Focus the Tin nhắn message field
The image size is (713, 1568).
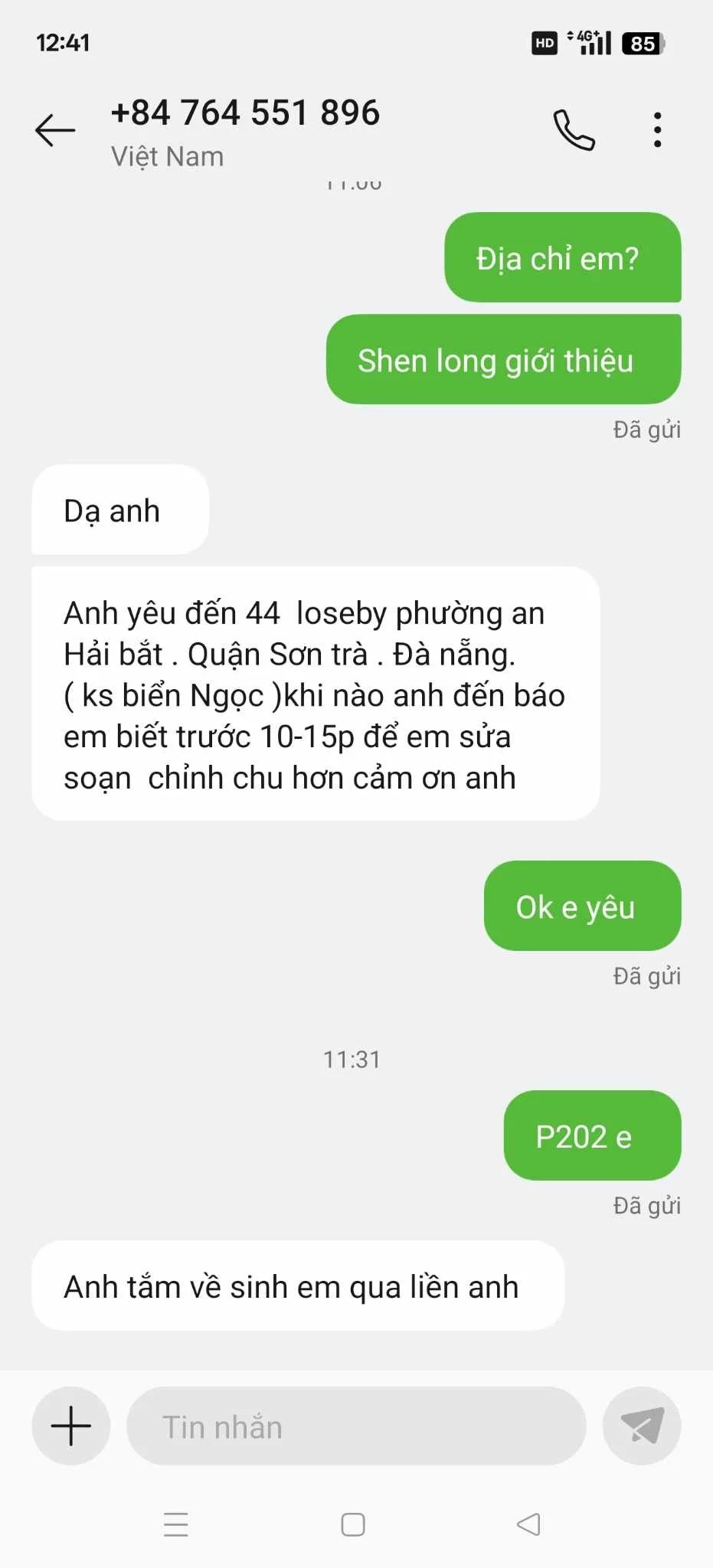(x=356, y=1426)
